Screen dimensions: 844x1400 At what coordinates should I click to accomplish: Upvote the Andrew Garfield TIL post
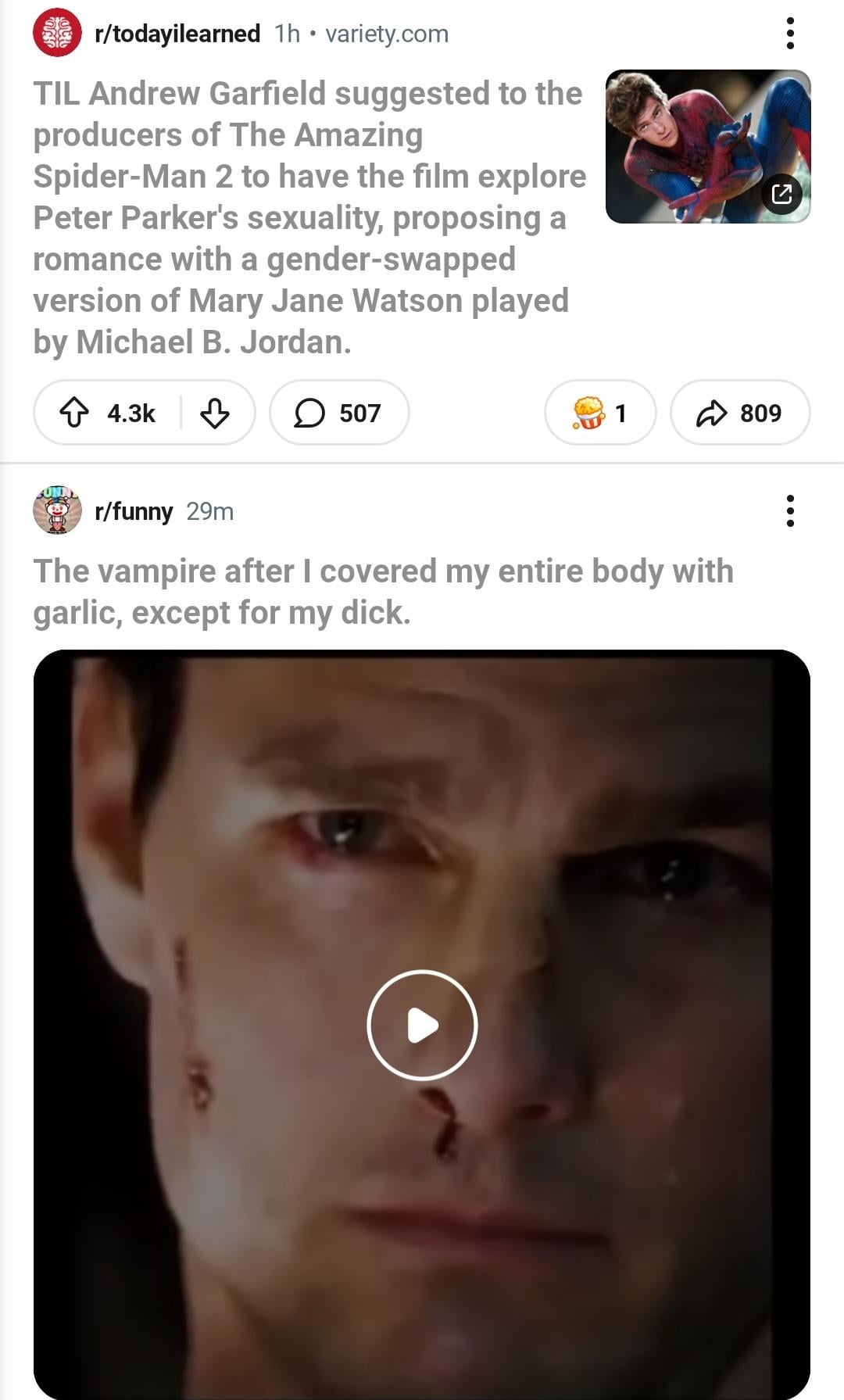point(75,413)
